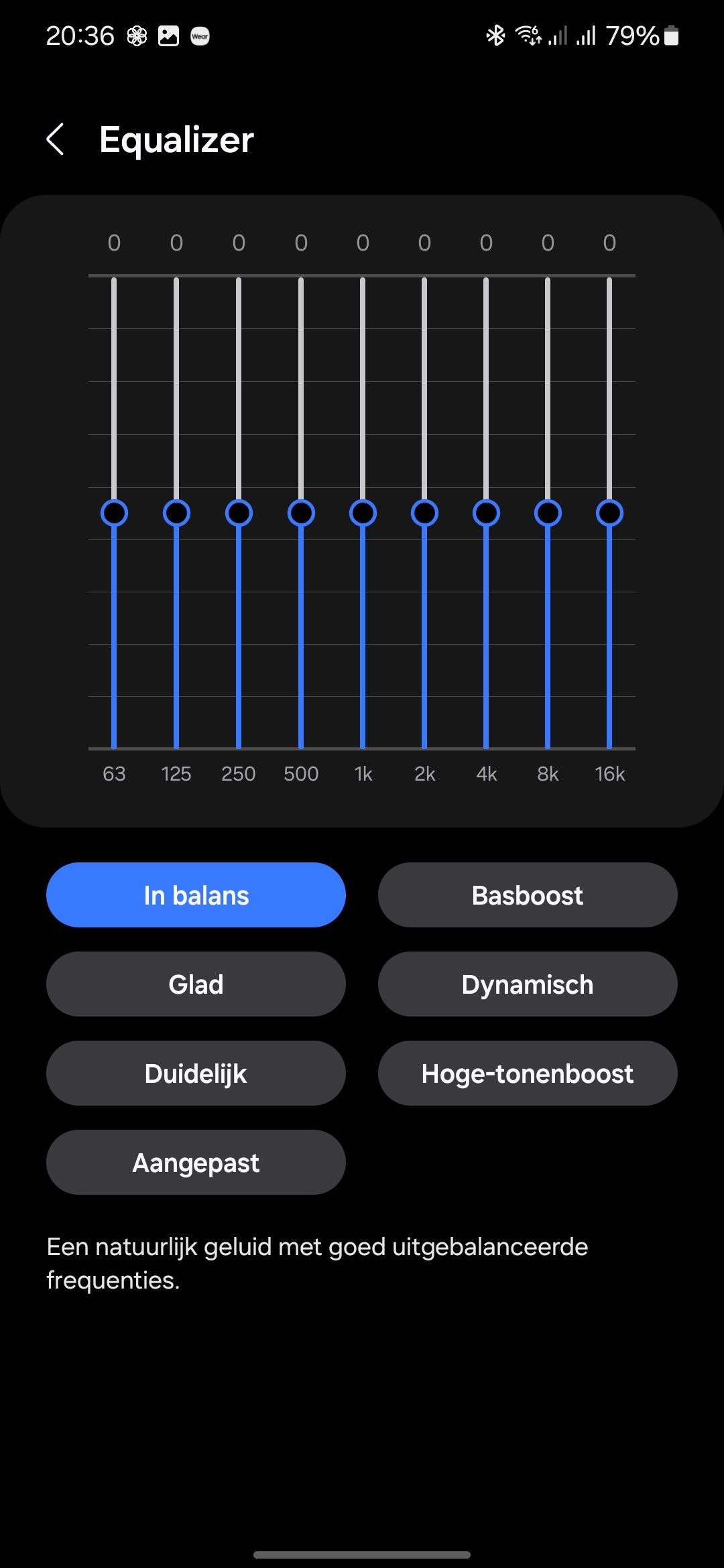Tap the 63 Hz slider handle
Viewport: 724px width, 1568px height.
114,513
